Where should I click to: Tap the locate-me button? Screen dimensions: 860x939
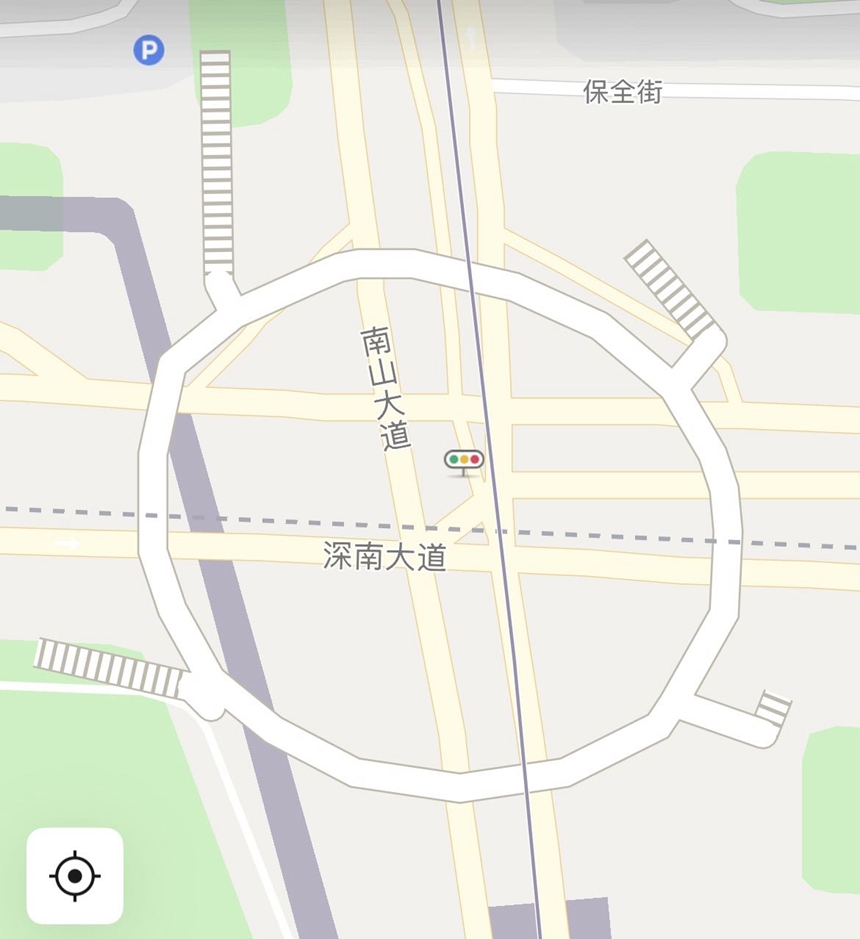tap(75, 876)
